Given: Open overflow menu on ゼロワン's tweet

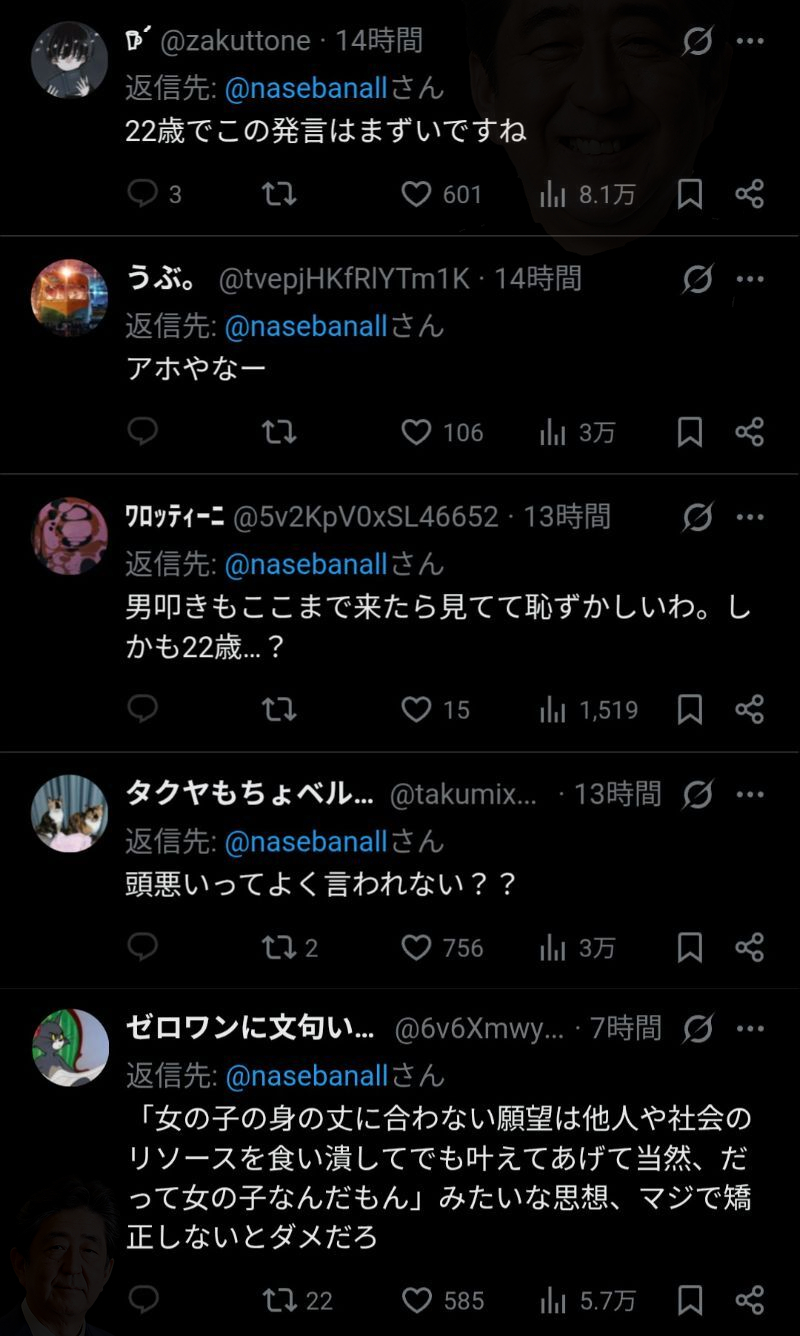Looking at the screenshot, I should point(750,1028).
